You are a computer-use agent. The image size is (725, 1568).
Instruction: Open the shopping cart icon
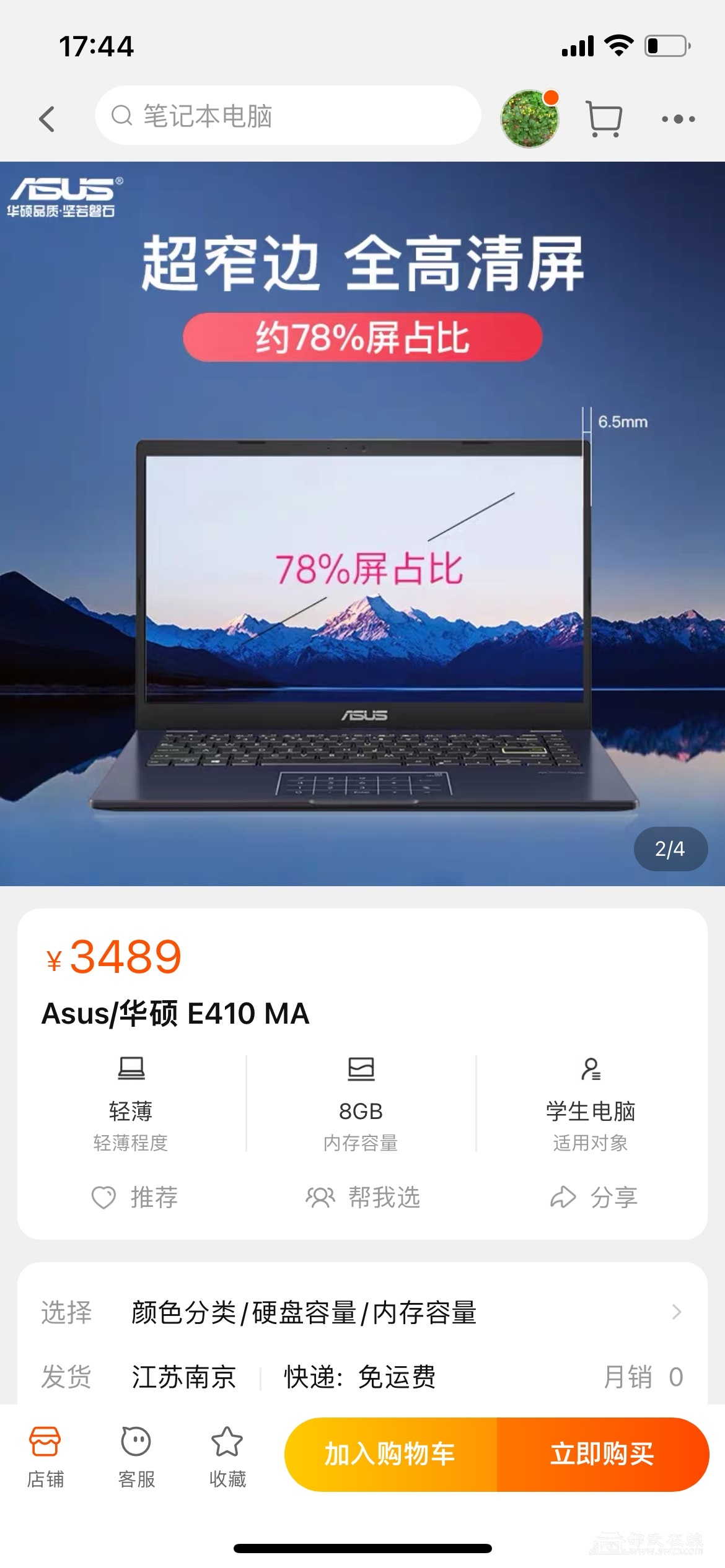pos(604,118)
